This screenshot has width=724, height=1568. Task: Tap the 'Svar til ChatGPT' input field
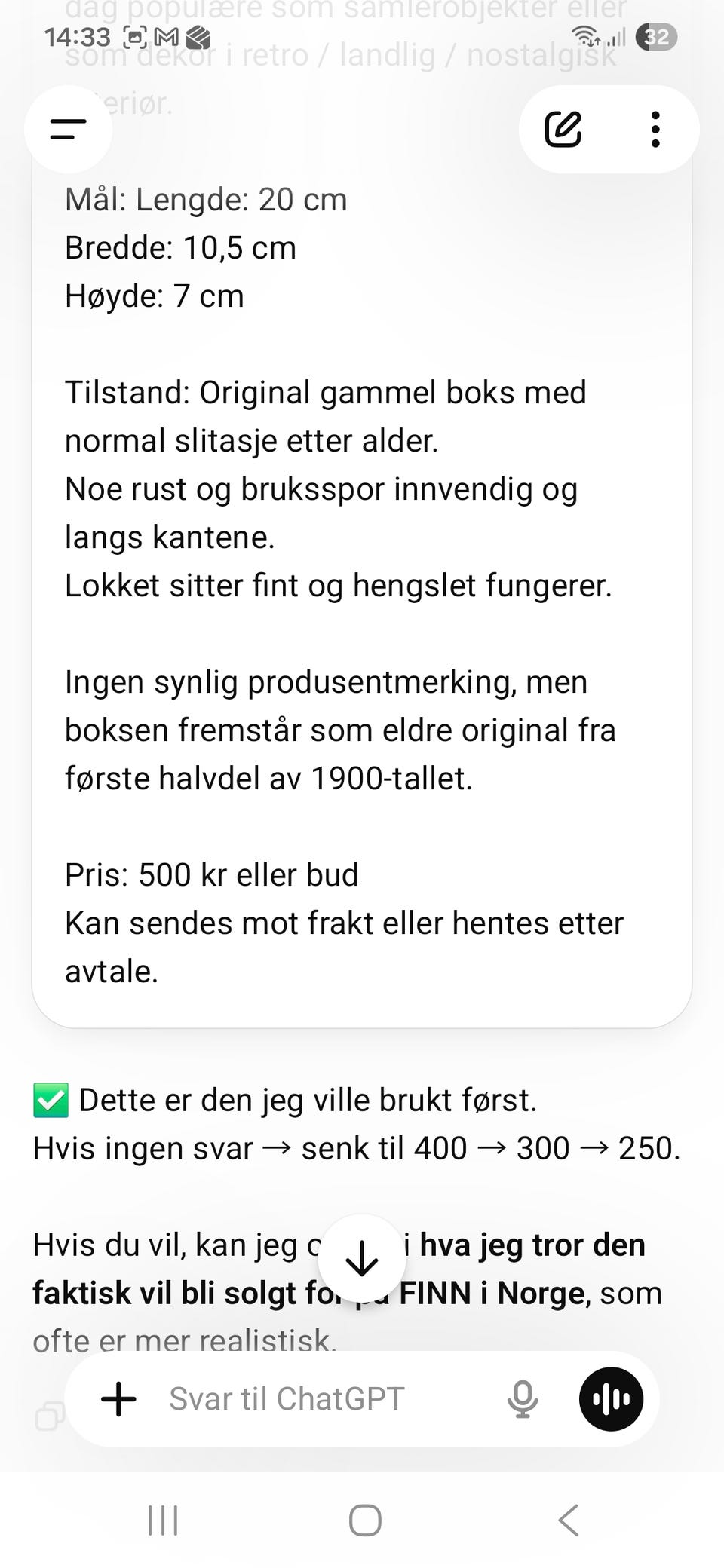[287, 1398]
